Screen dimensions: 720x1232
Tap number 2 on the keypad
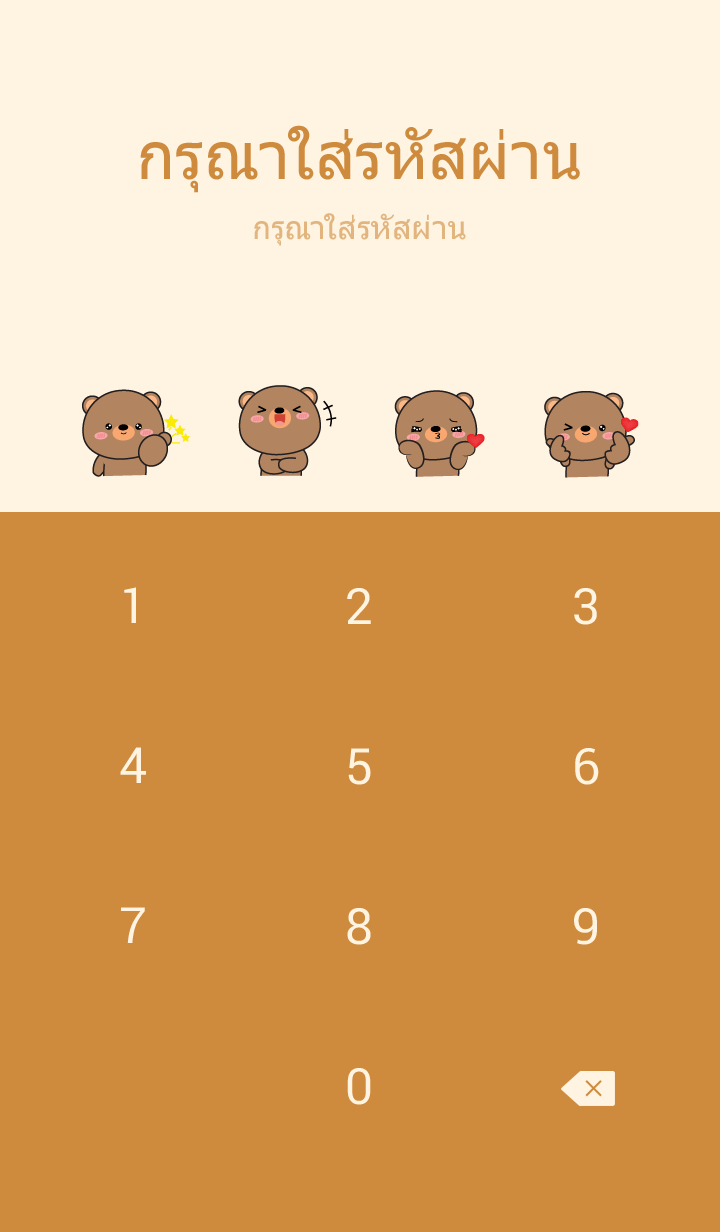tap(359, 607)
